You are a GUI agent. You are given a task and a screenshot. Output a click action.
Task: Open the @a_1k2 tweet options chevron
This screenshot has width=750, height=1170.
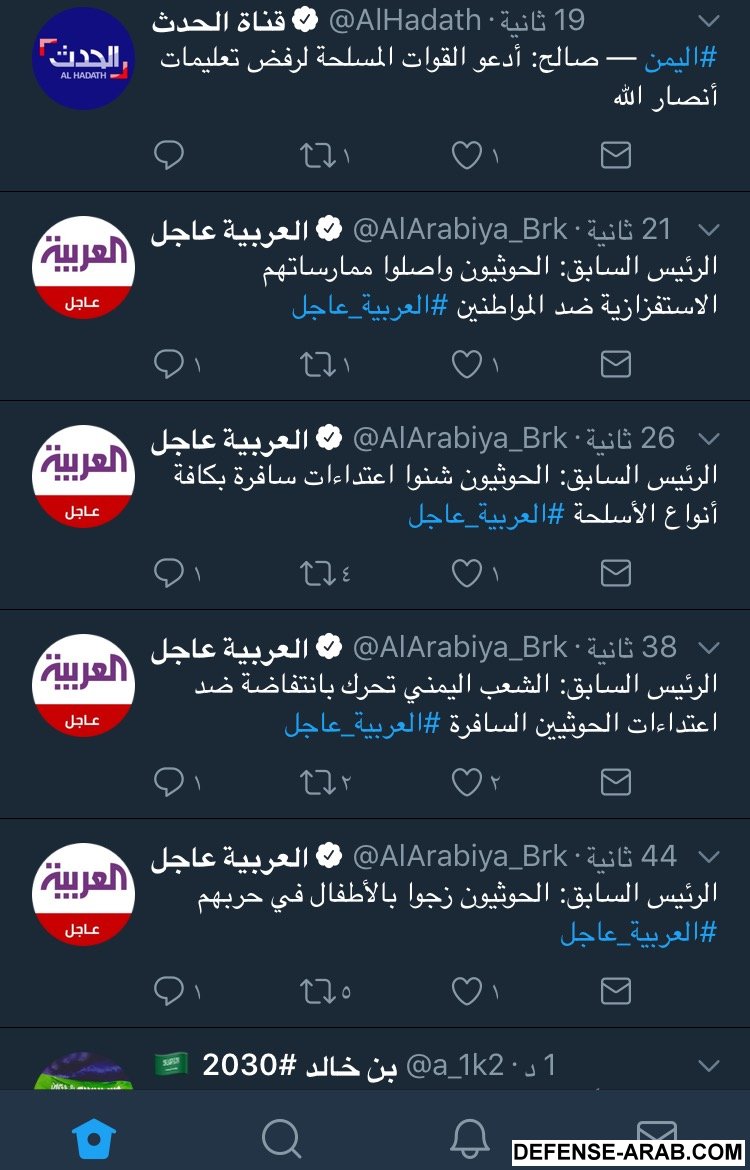708,1066
